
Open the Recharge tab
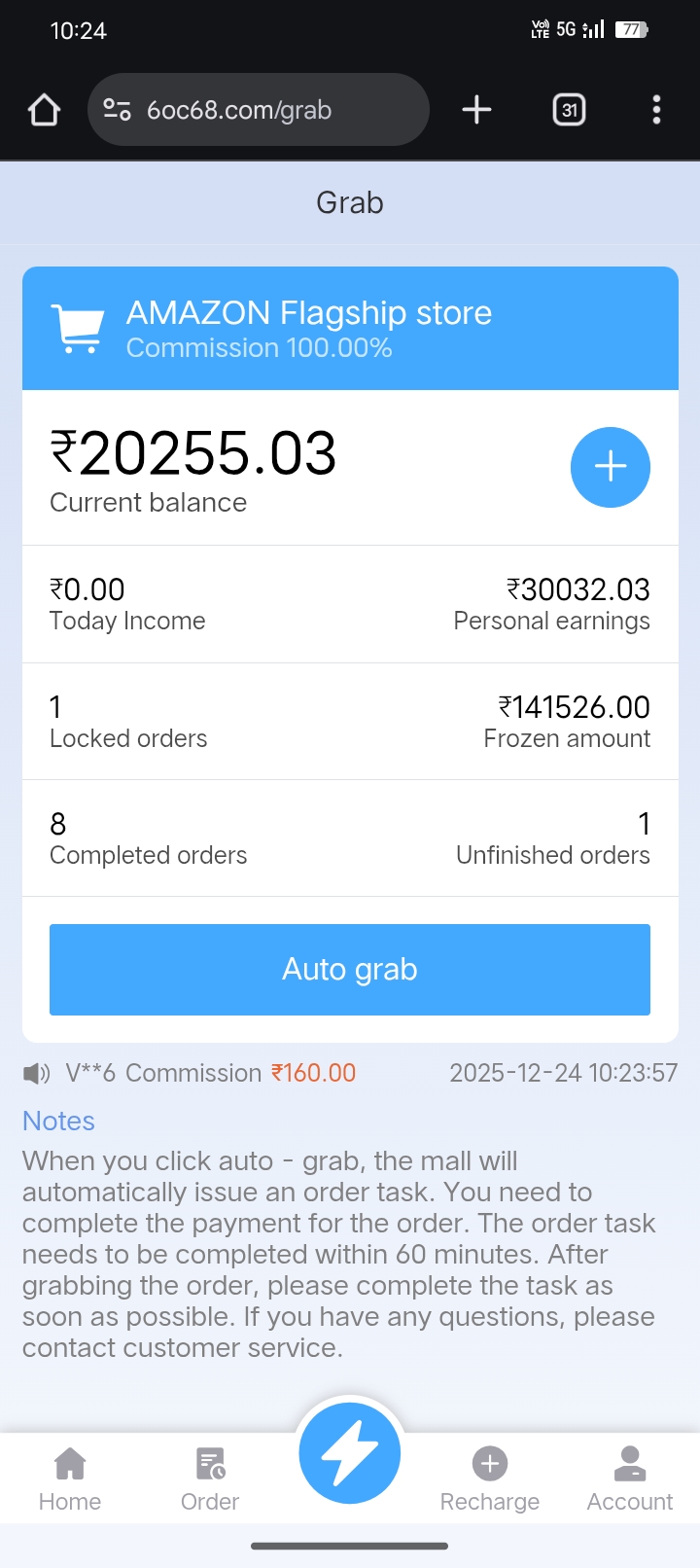point(490,1479)
